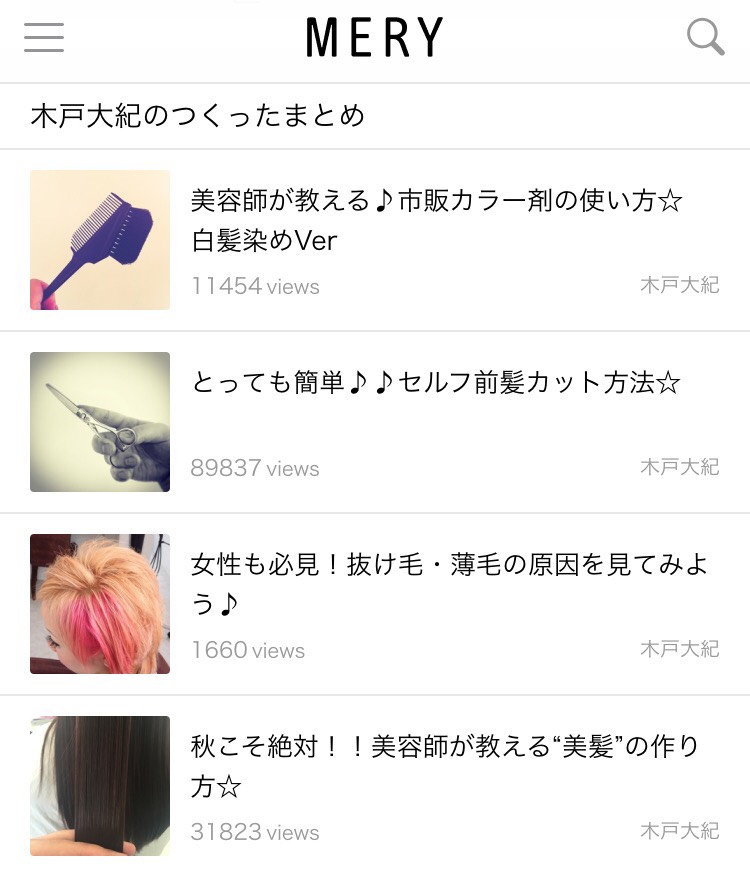View the 秋こそ絶対 美髪の作り方 article

[x=444, y=766]
